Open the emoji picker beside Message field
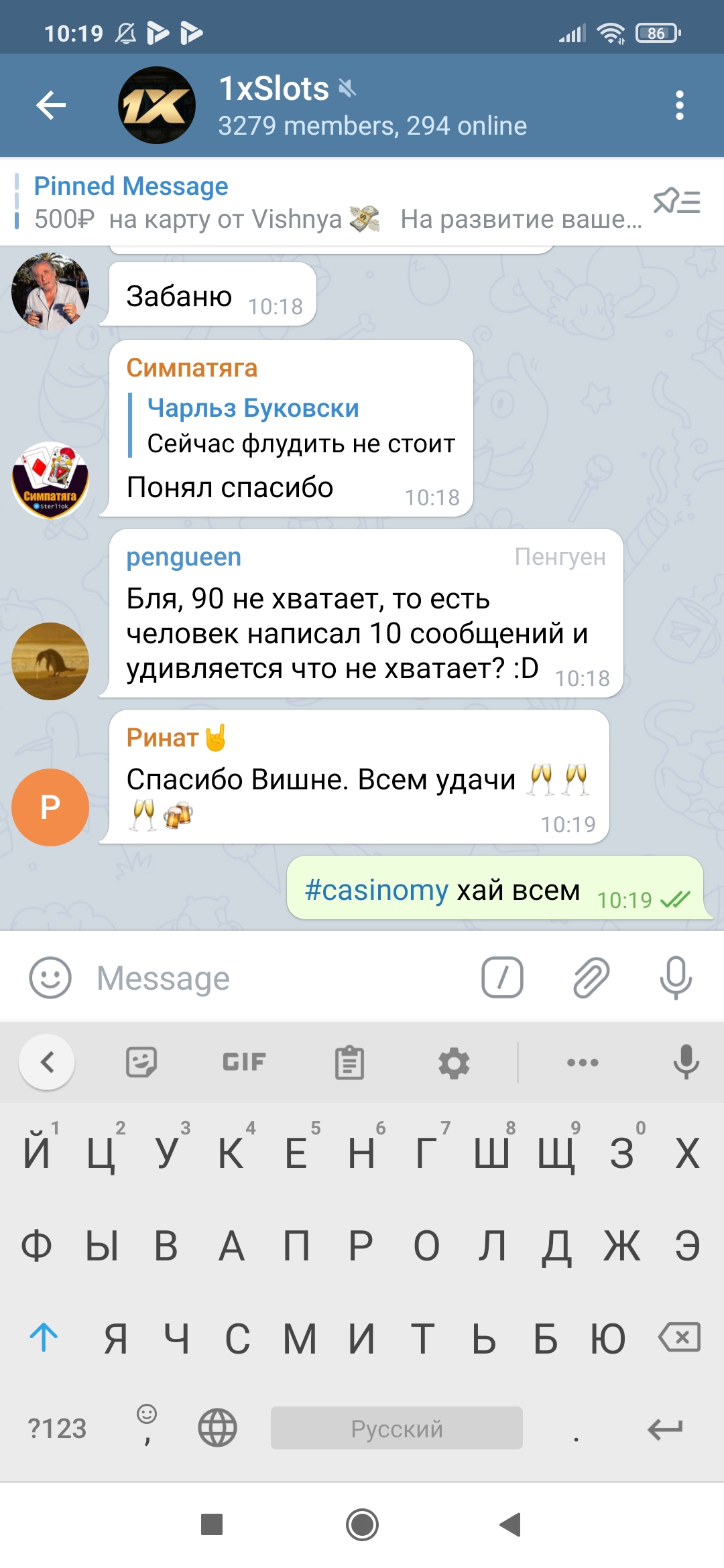724x1568 pixels. point(50,978)
